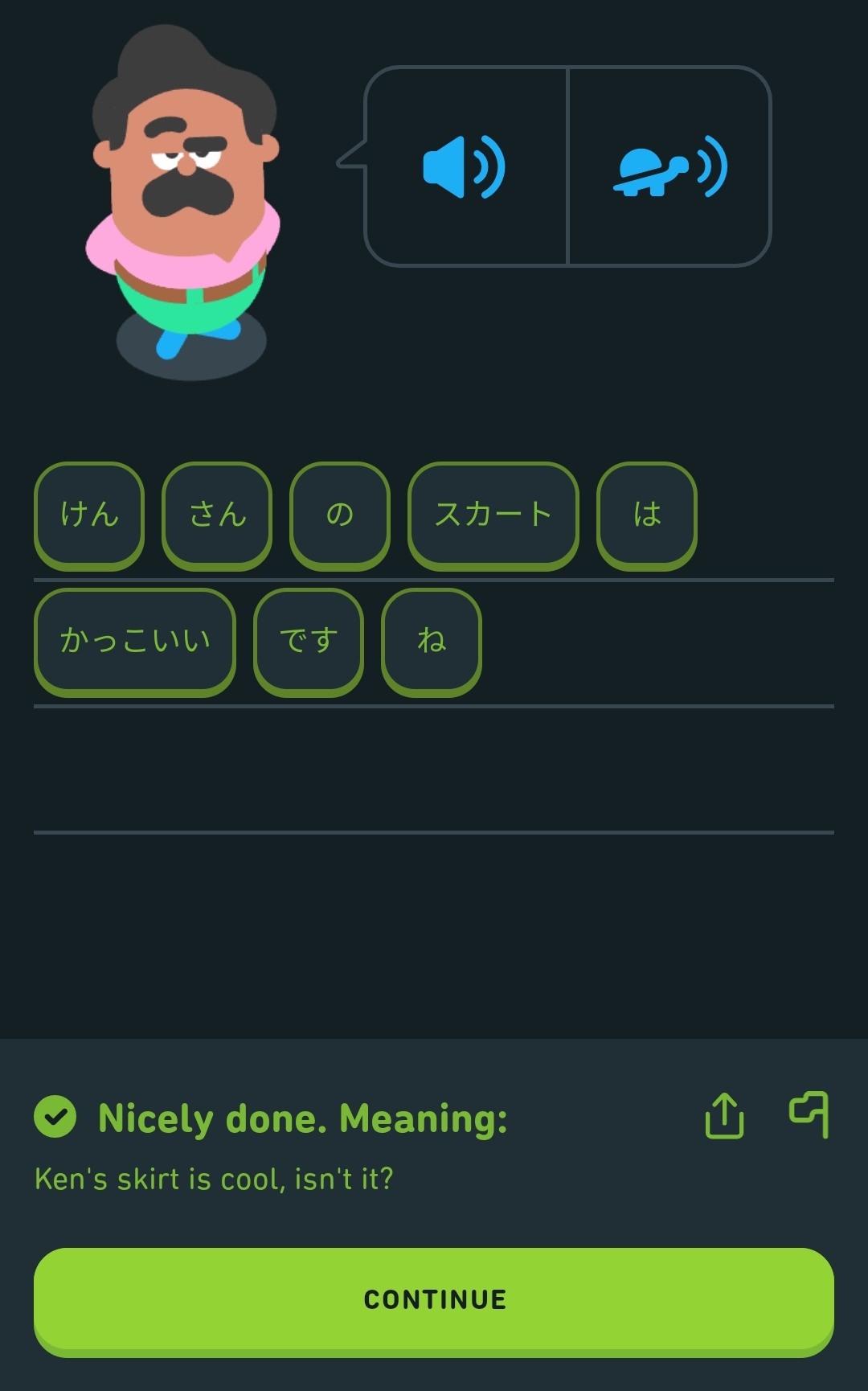This screenshot has height=1391, width=868.
Task: Select the さん word tile
Action: (x=217, y=515)
